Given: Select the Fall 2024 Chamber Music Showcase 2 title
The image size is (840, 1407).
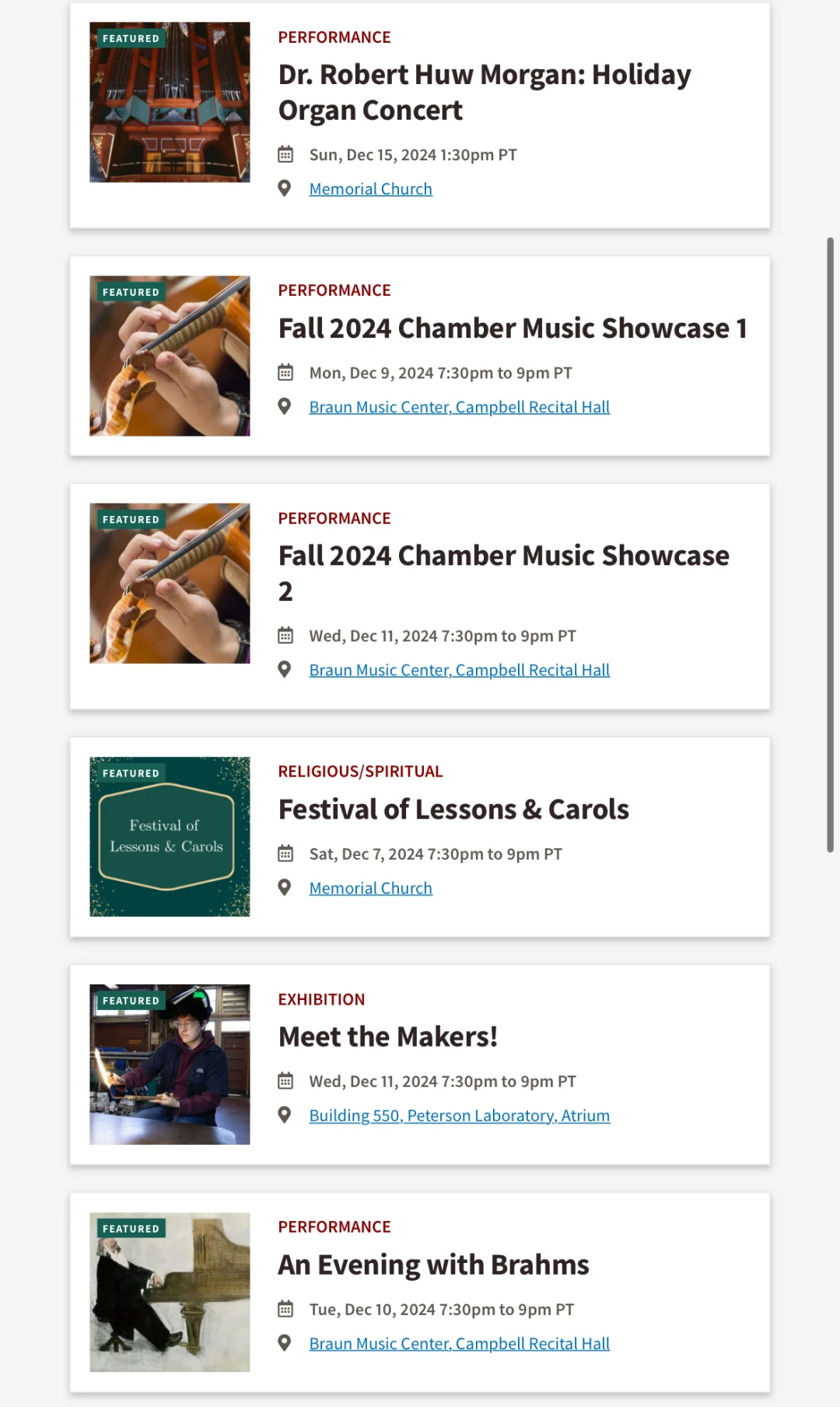Looking at the screenshot, I should tap(503, 573).
